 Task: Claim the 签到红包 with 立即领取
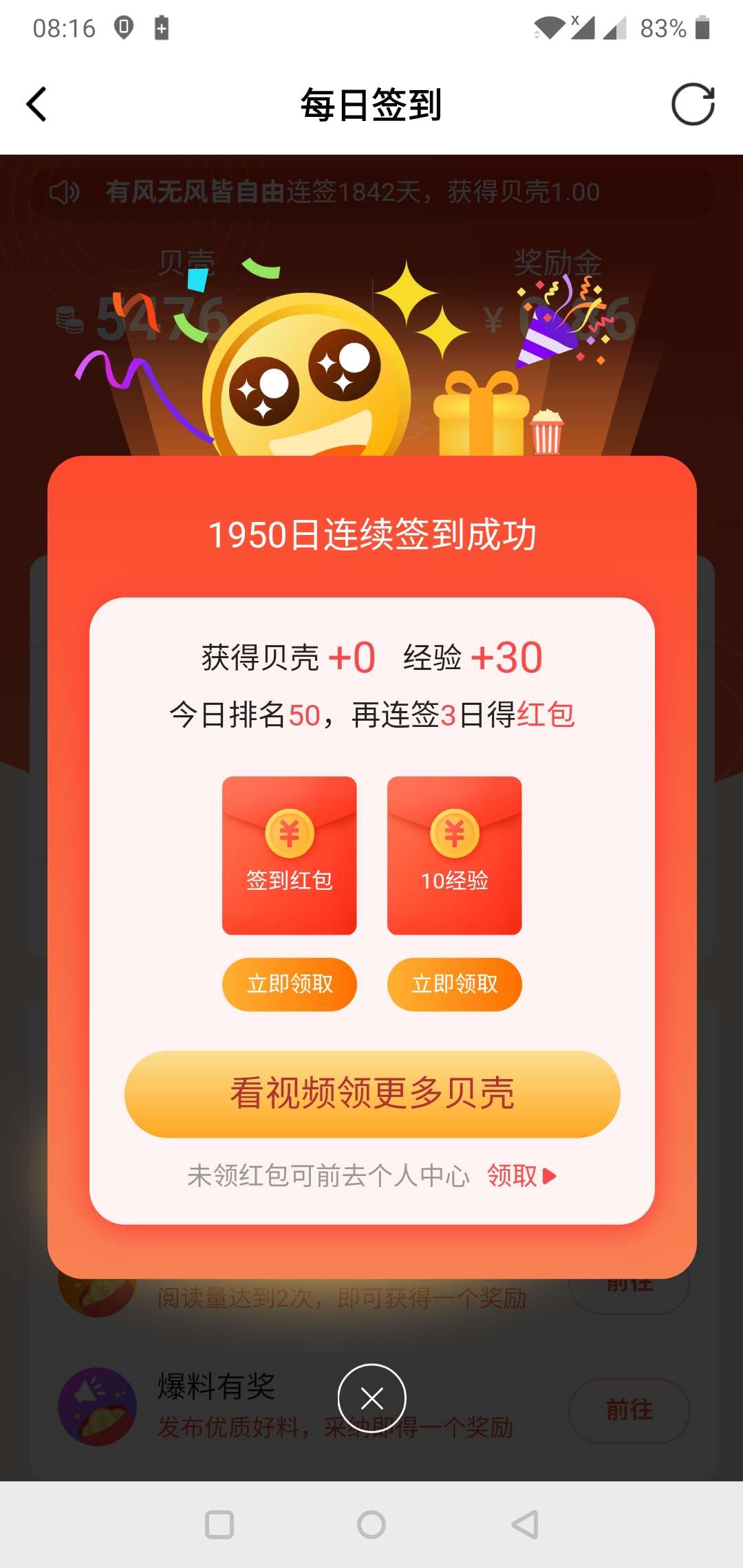(289, 984)
